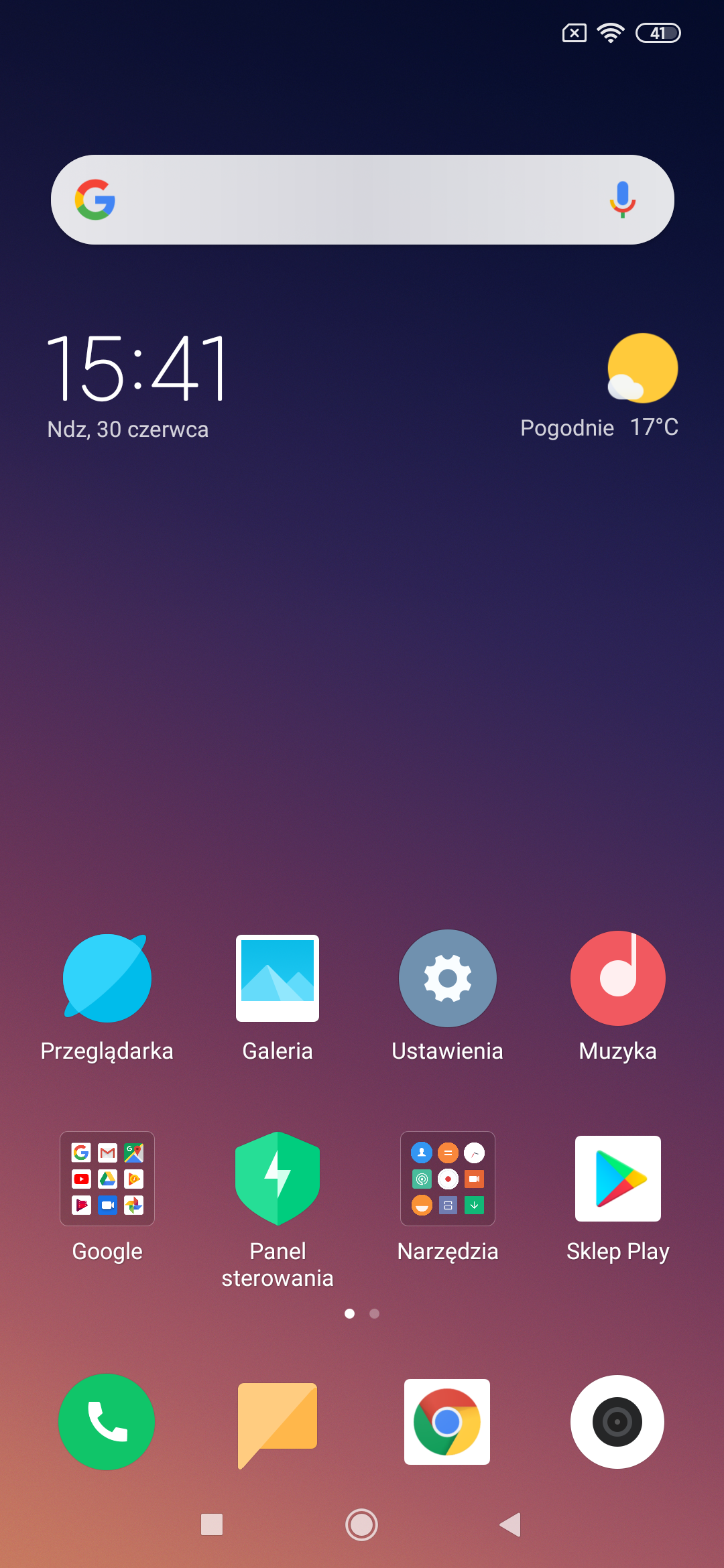Viewport: 724px width, 1568px height.
Task: Open the Camera app in the dock
Action: click(x=617, y=1422)
